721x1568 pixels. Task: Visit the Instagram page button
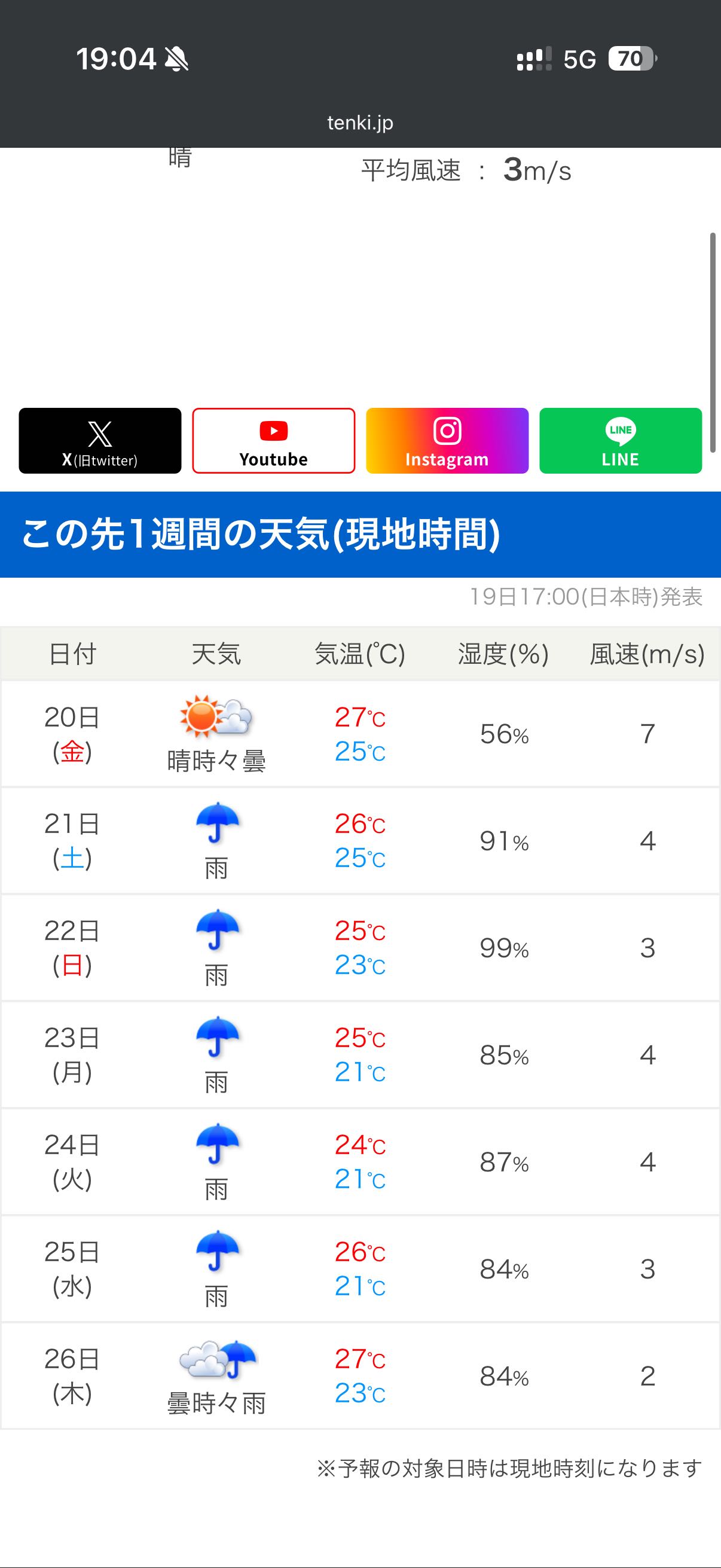[447, 441]
